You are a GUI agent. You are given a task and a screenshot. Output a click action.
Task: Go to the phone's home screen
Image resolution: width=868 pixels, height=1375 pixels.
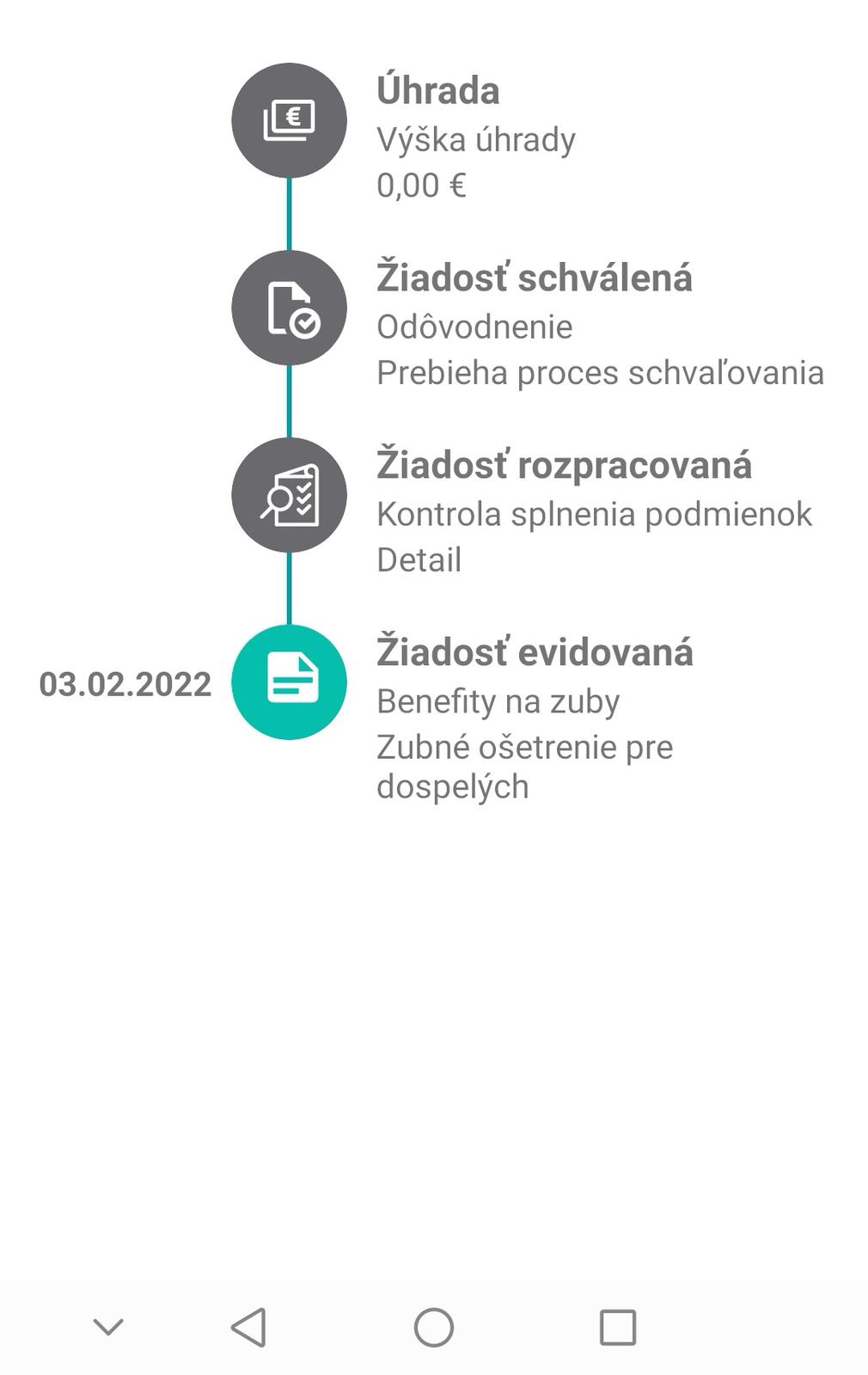[434, 1328]
